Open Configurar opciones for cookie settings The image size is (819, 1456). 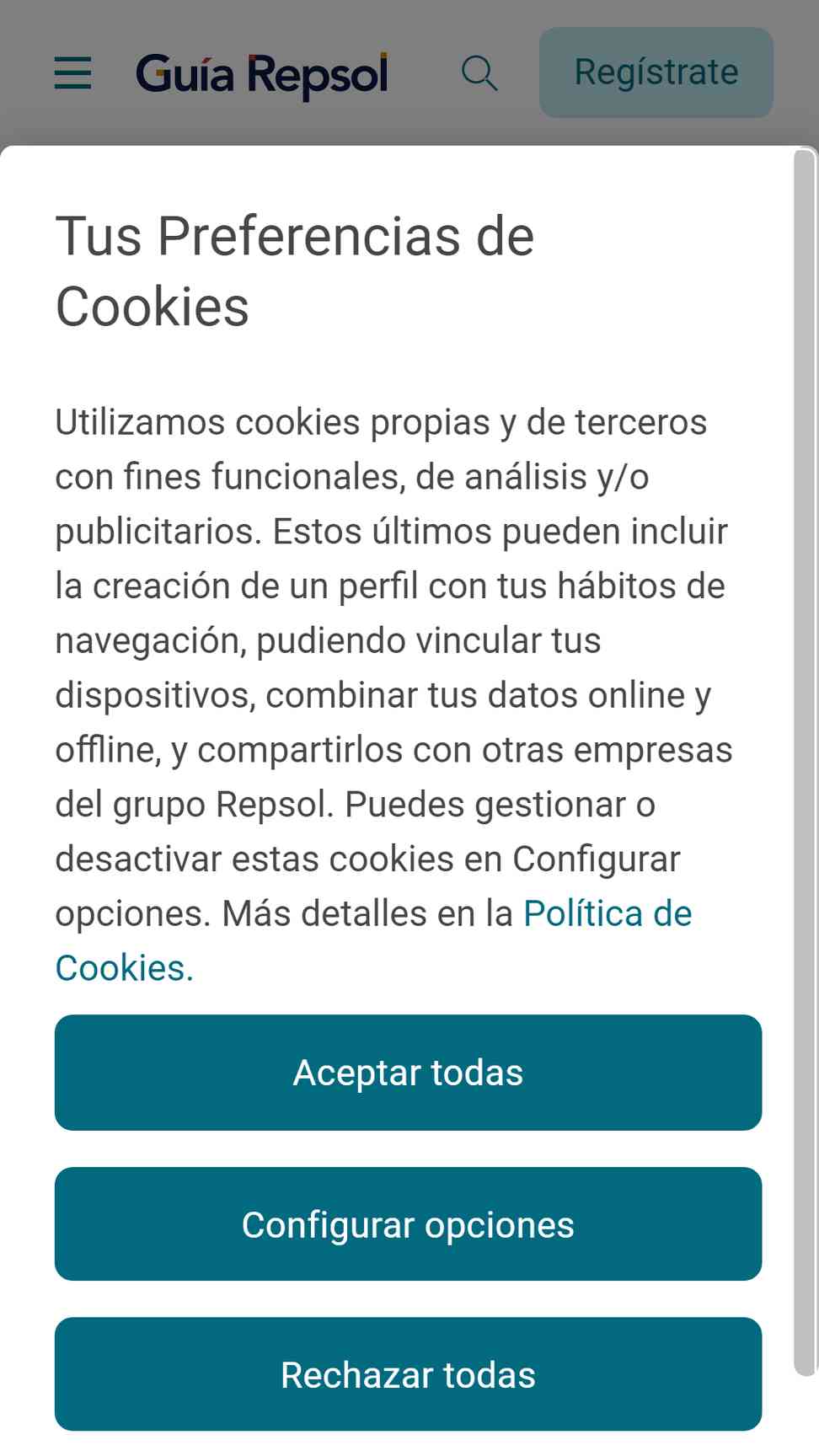coord(408,1224)
